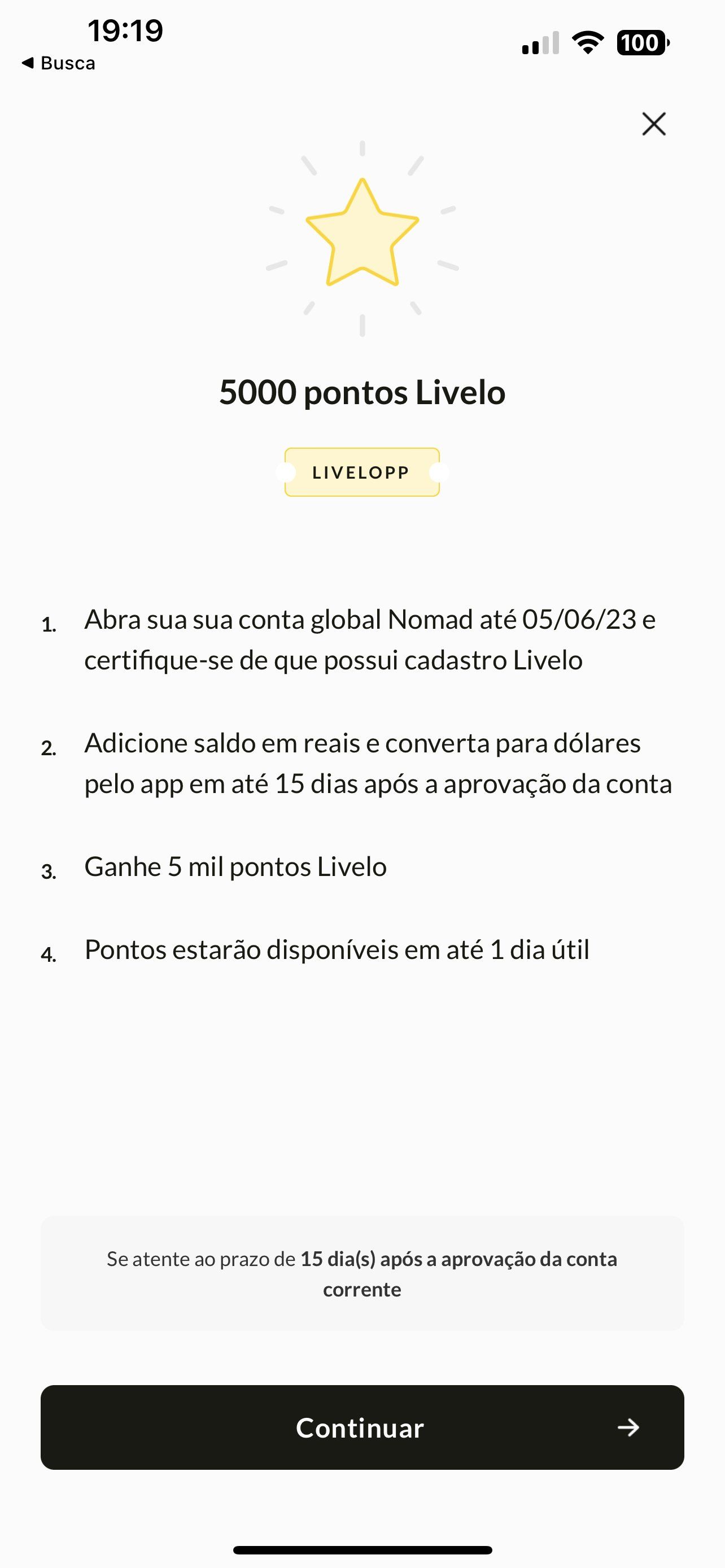Tap the Continuar button

coord(362,1427)
